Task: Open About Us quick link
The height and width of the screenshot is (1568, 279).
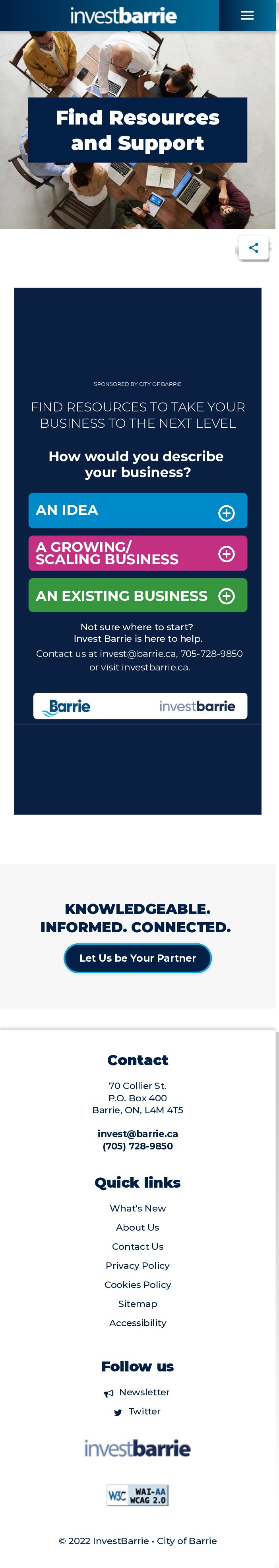Action: (138, 1227)
